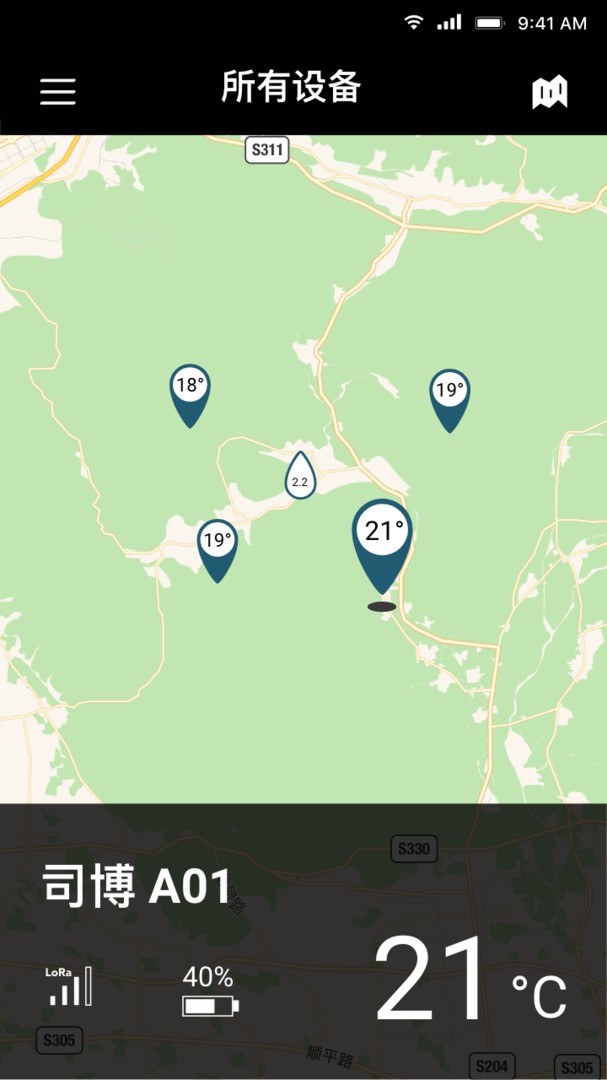607x1080 pixels.
Task: Open the hamburger drawer menu
Action: click(58, 91)
